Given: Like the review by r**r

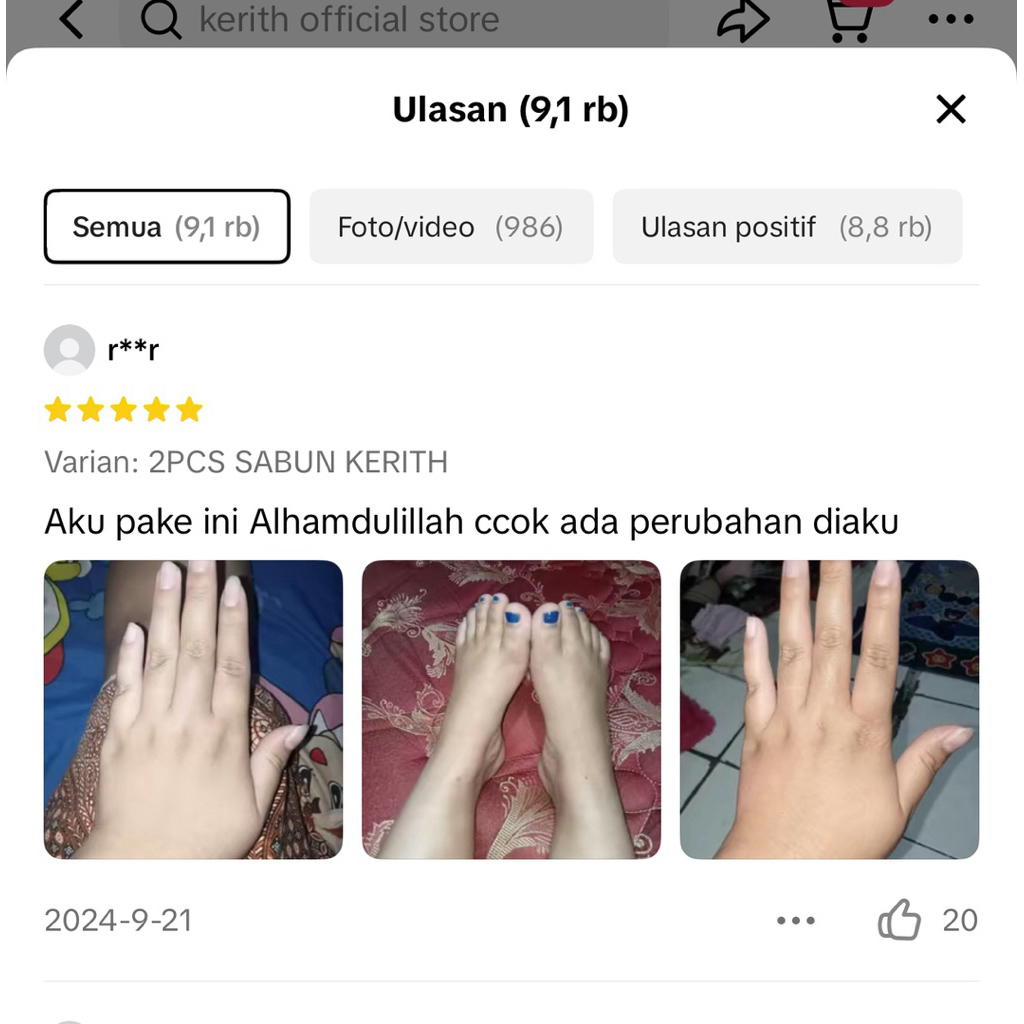Looking at the screenshot, I should tap(899, 920).
